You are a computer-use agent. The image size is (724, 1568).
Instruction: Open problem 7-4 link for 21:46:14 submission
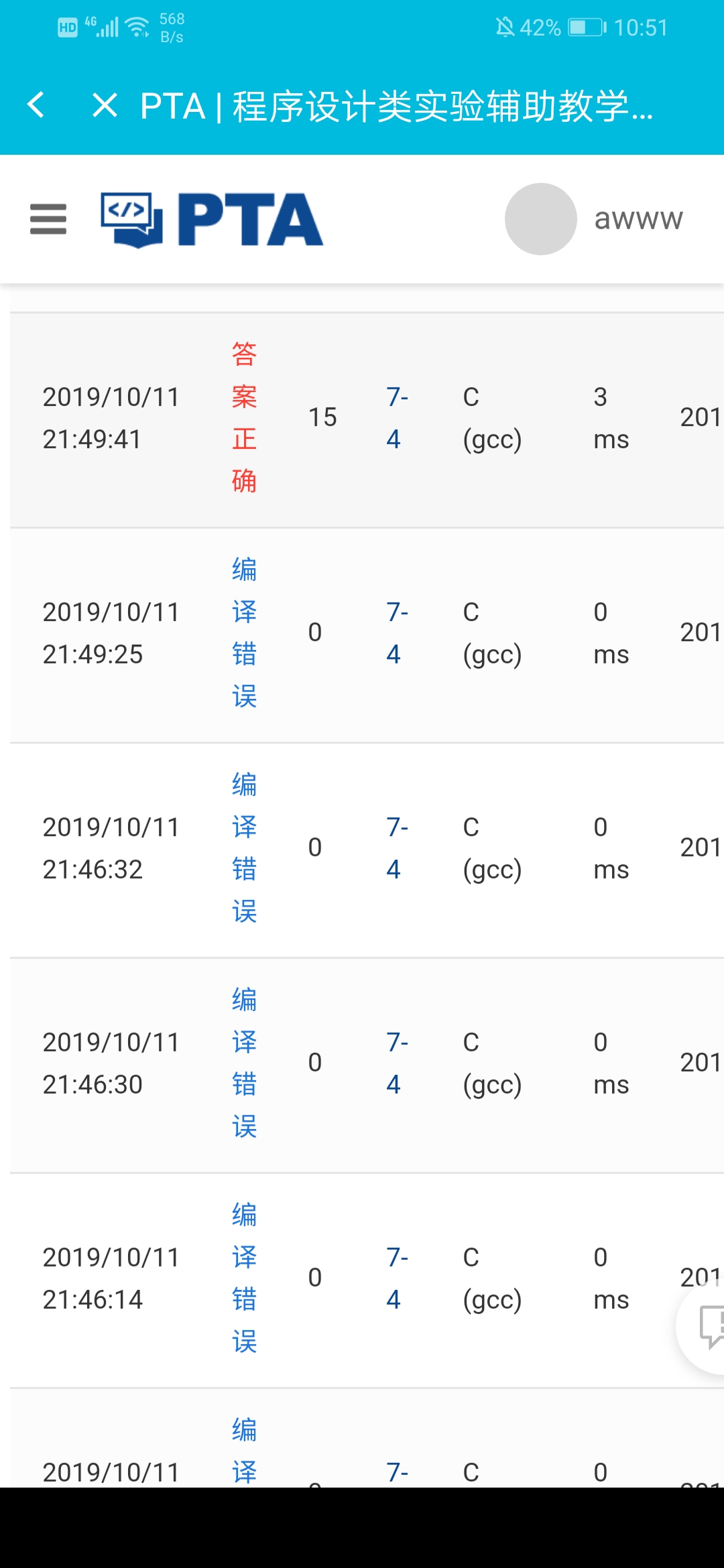(396, 1278)
